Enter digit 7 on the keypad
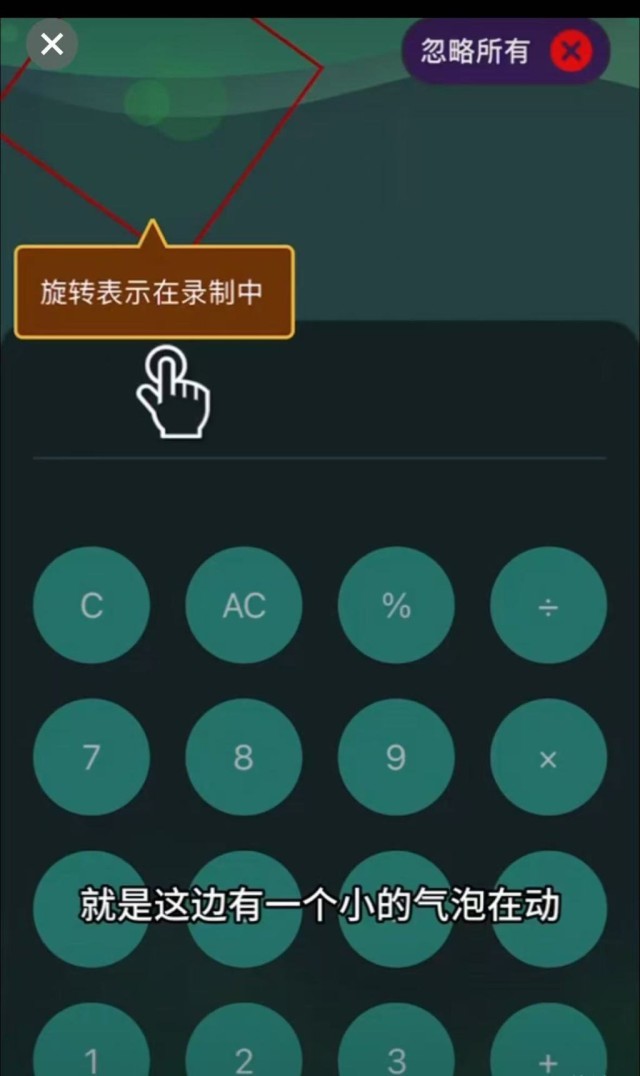The height and width of the screenshot is (1076, 640). tap(92, 757)
